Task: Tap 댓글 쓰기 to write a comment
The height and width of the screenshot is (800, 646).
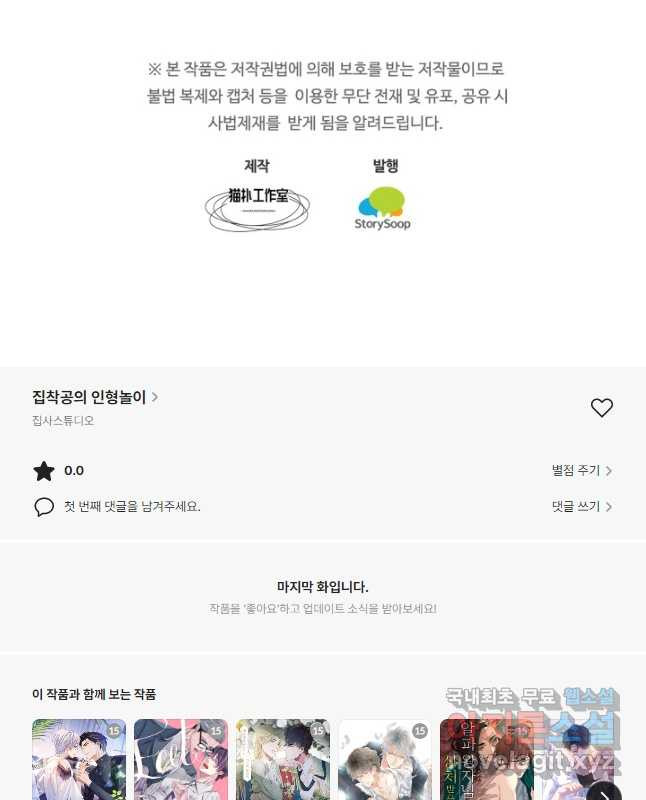Action: tap(581, 507)
